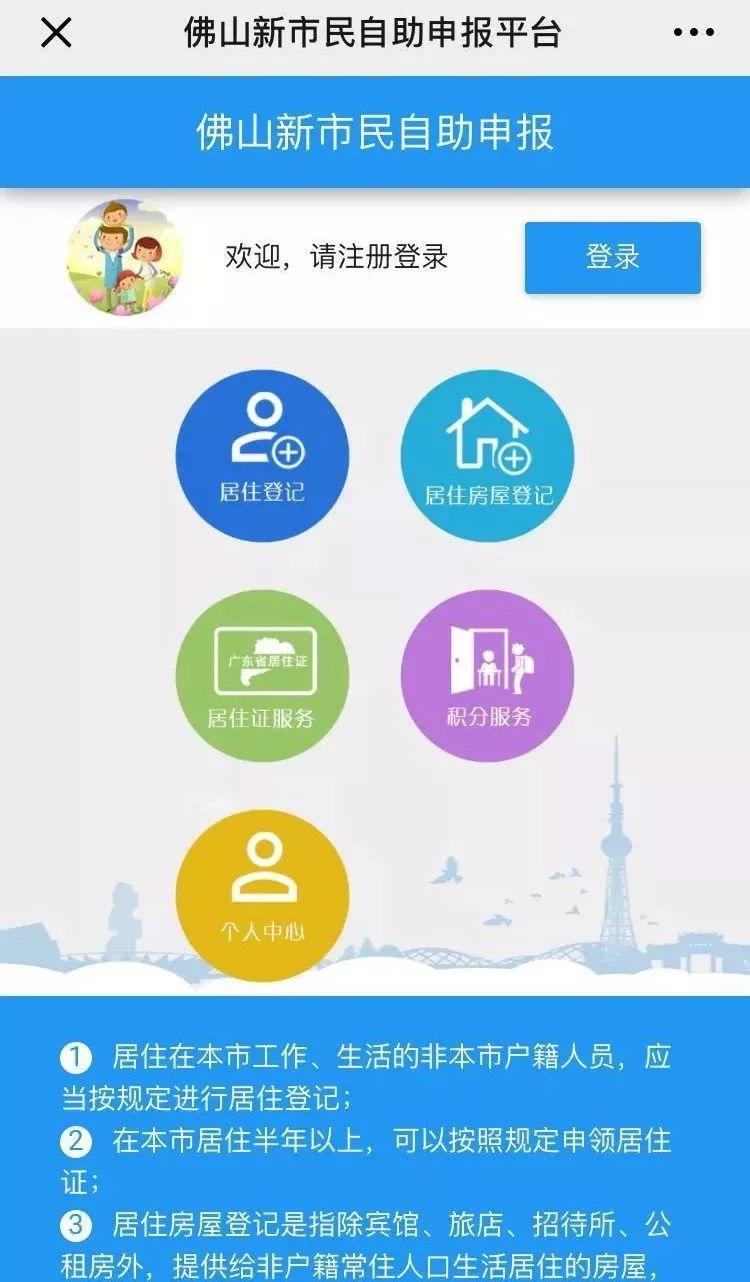Open 居住登记 residence registration
Image resolution: width=750 pixels, height=1282 pixels.
[262, 456]
